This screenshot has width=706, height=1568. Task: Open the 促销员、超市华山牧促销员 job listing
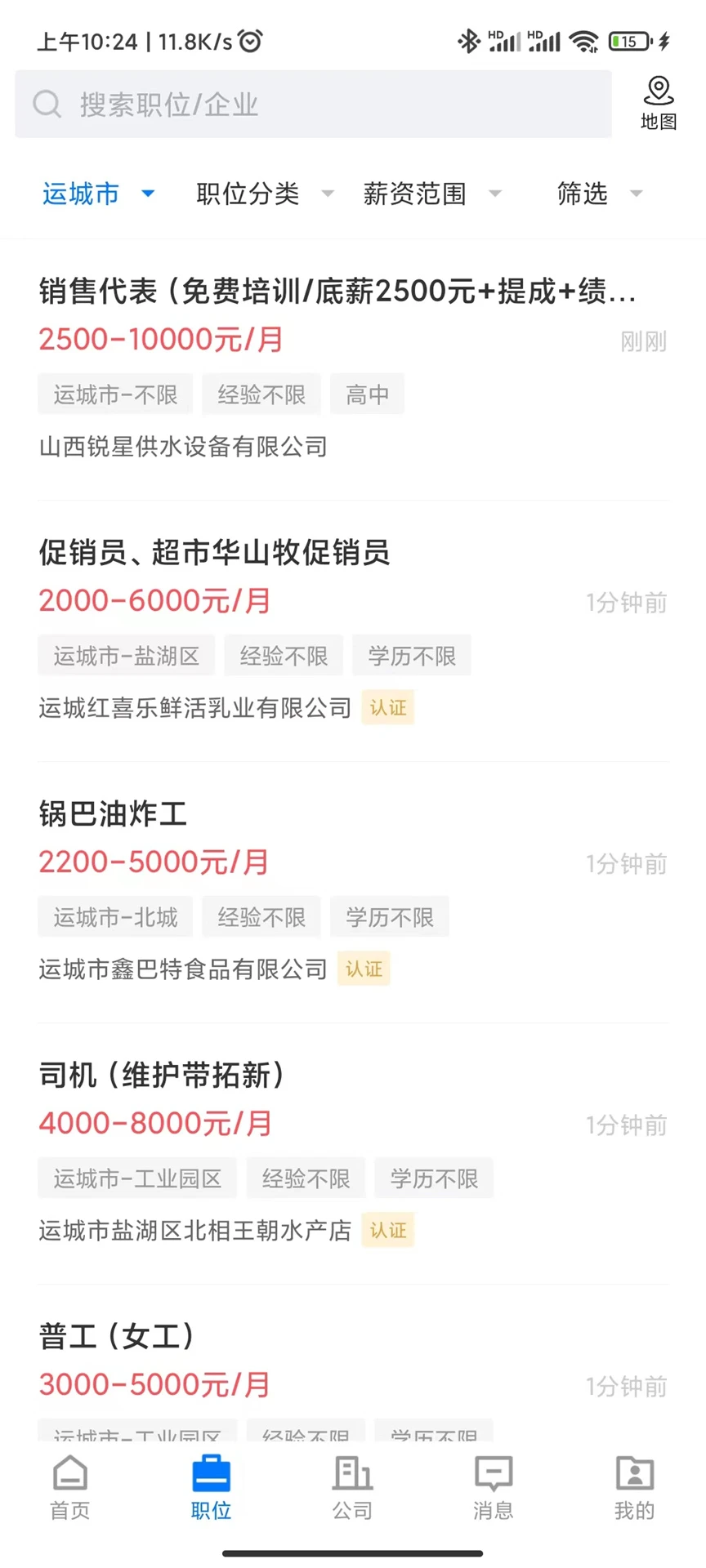coord(216,553)
